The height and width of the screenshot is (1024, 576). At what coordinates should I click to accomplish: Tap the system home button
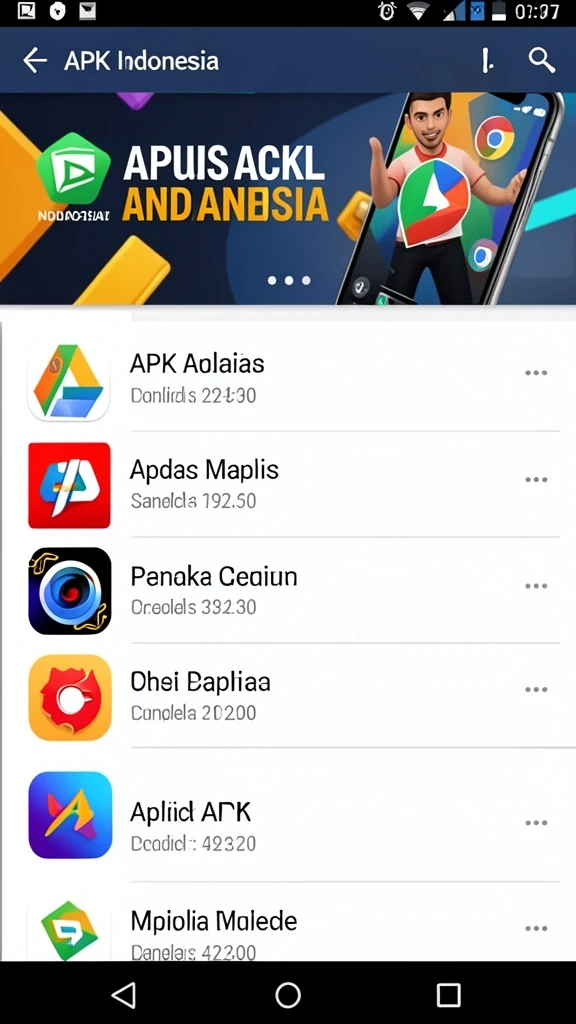[288, 995]
